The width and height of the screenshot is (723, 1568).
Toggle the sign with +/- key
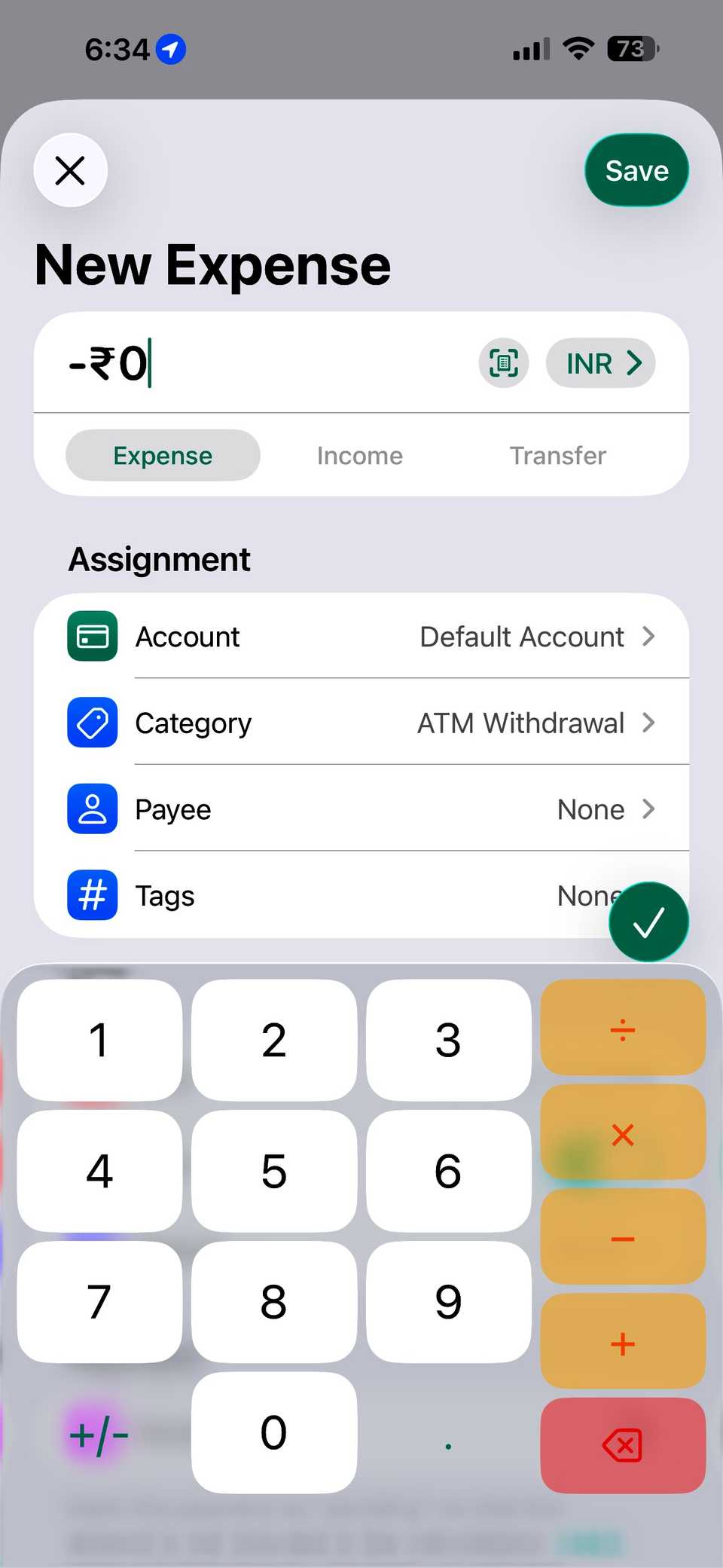coord(99,1435)
